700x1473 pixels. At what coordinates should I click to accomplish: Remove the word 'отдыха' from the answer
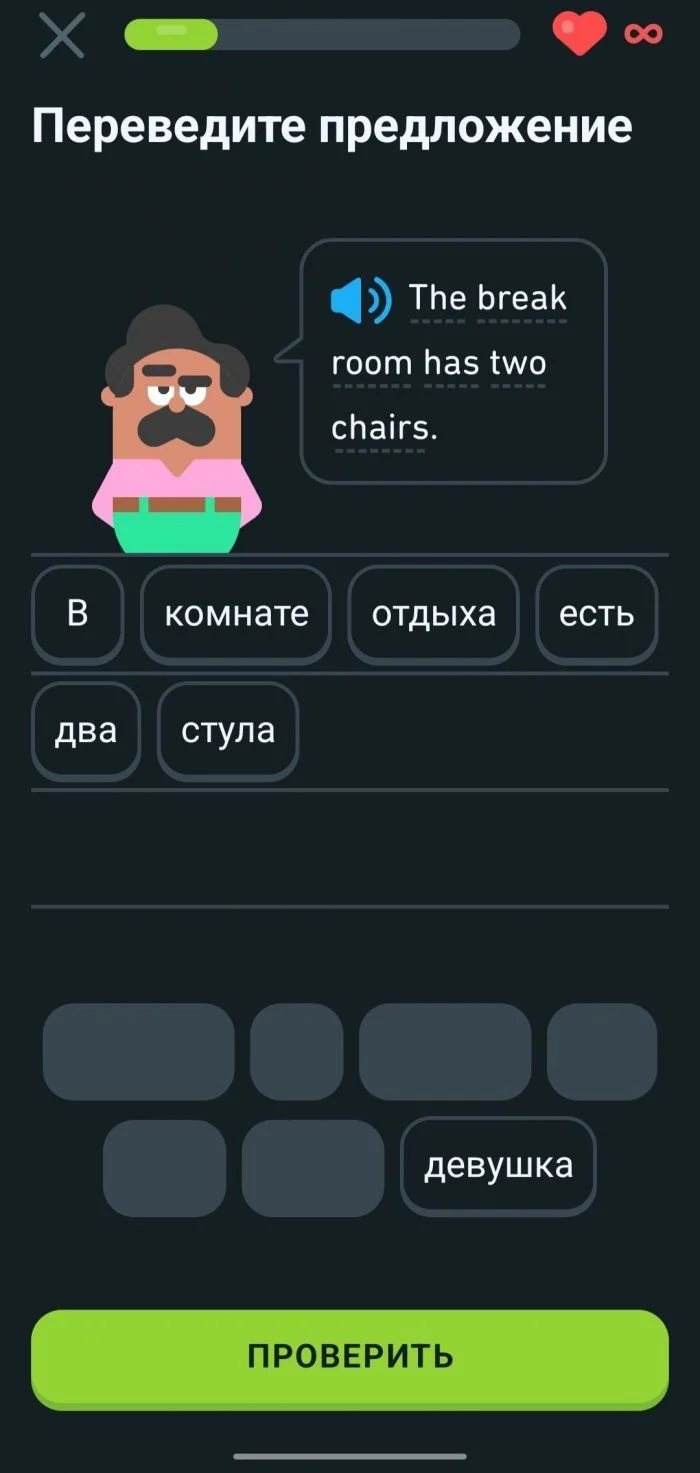pos(433,614)
